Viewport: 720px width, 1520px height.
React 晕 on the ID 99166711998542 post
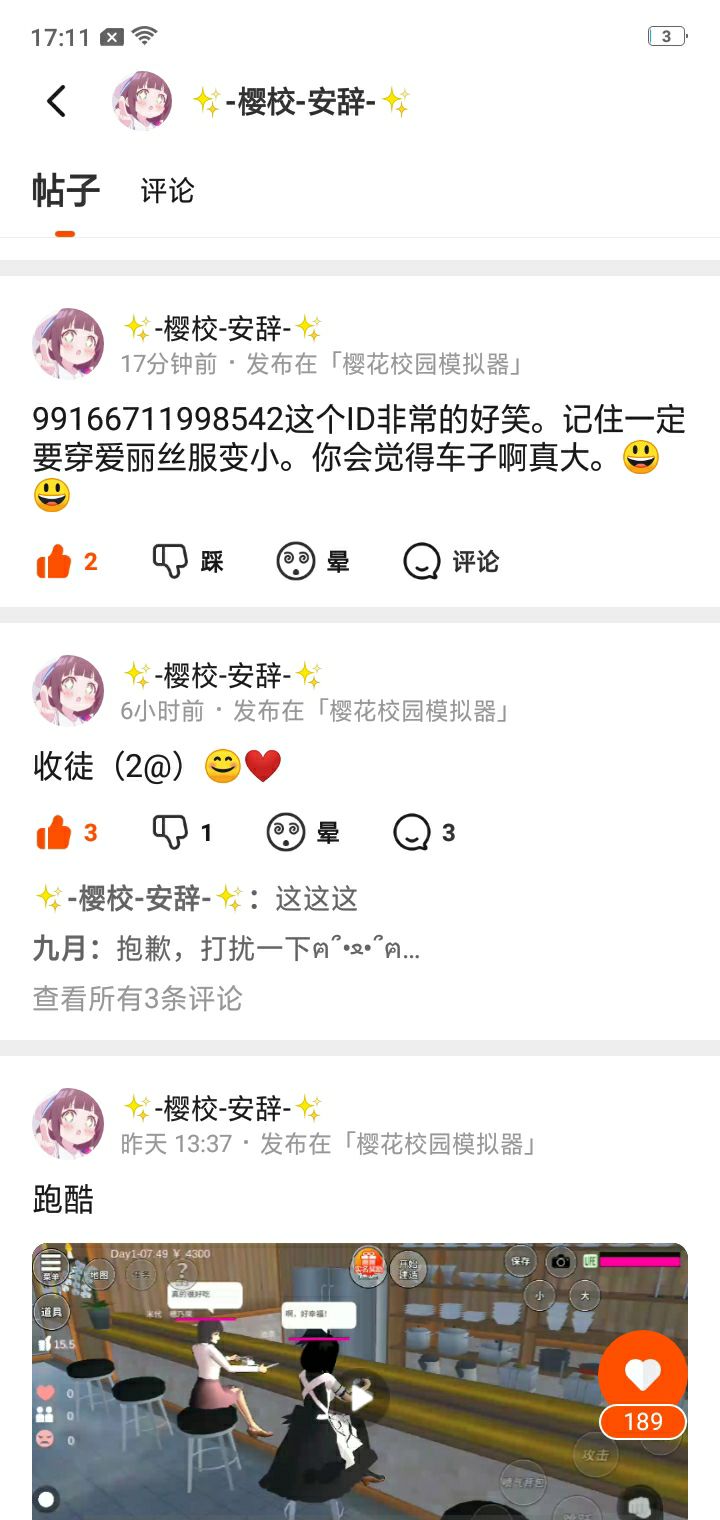click(313, 562)
